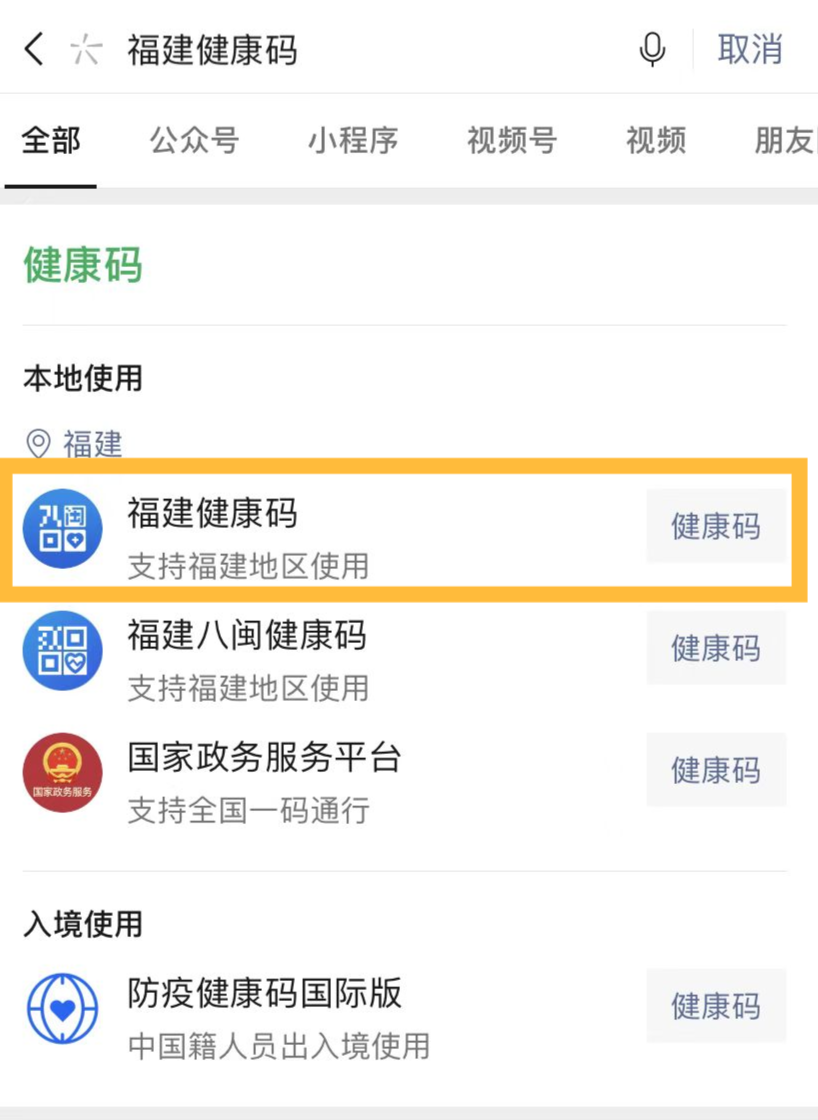The width and height of the screenshot is (818, 1120).
Task: Cancel the search with 取消
Action: 750,49
